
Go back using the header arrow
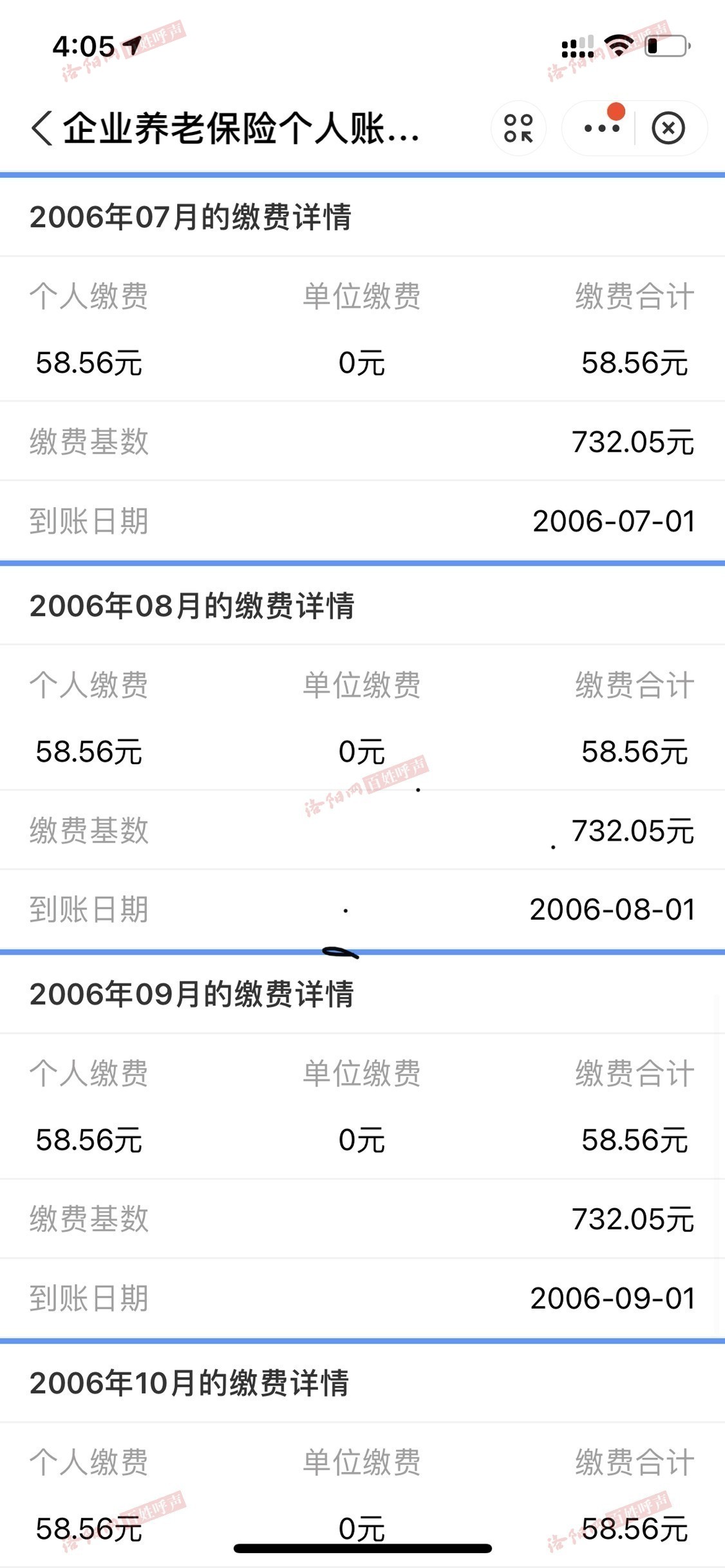coord(41,128)
